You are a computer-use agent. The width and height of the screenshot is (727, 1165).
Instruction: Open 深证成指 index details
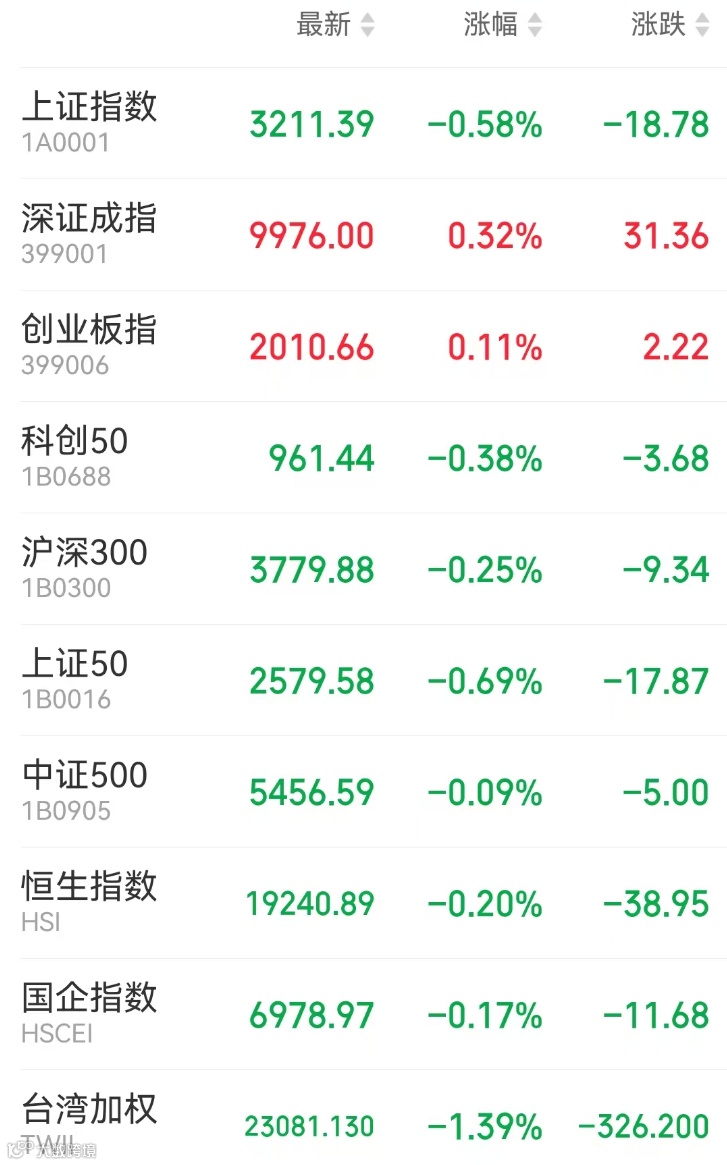[x=374, y=235]
